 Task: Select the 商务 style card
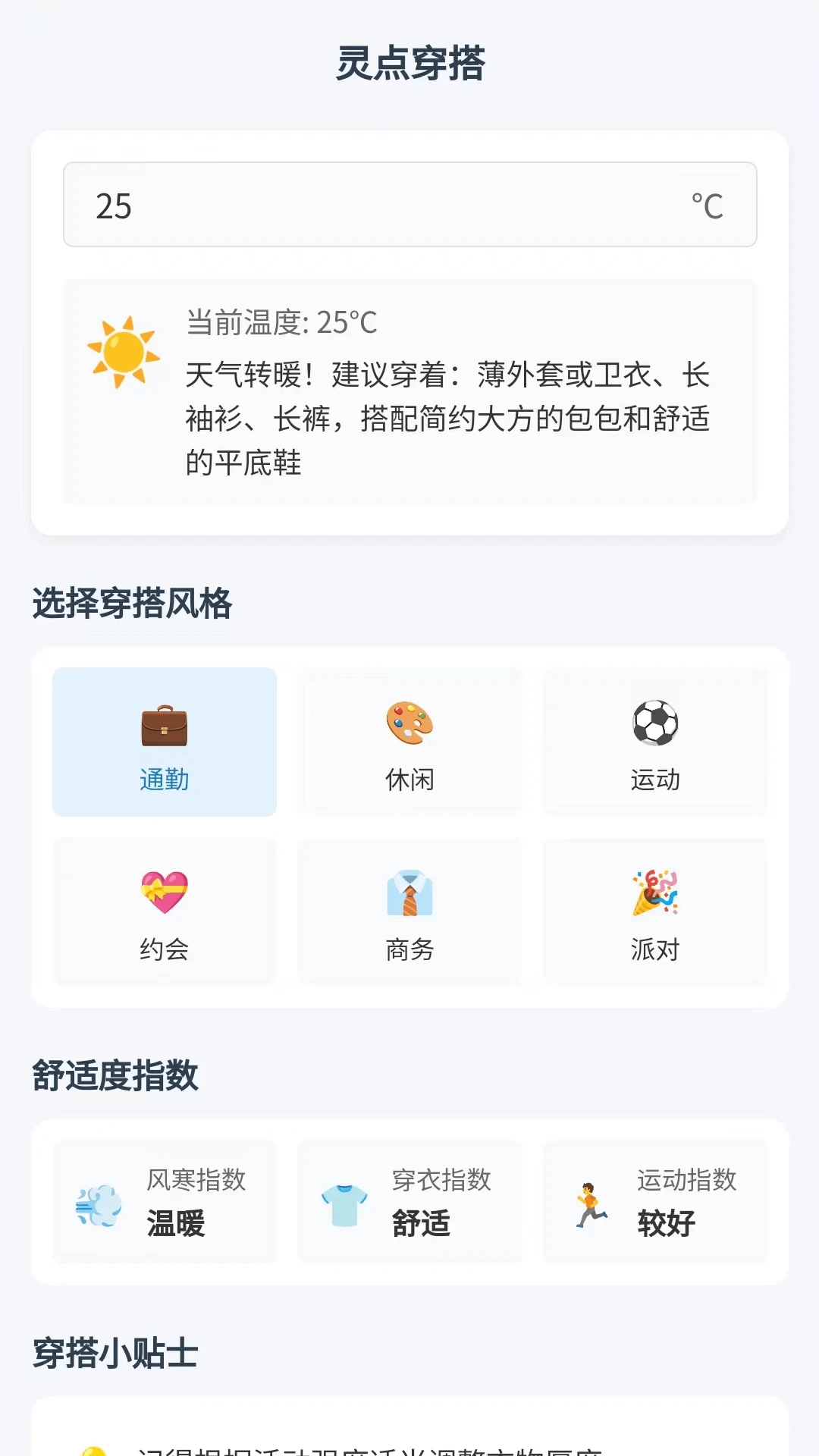pos(409,912)
